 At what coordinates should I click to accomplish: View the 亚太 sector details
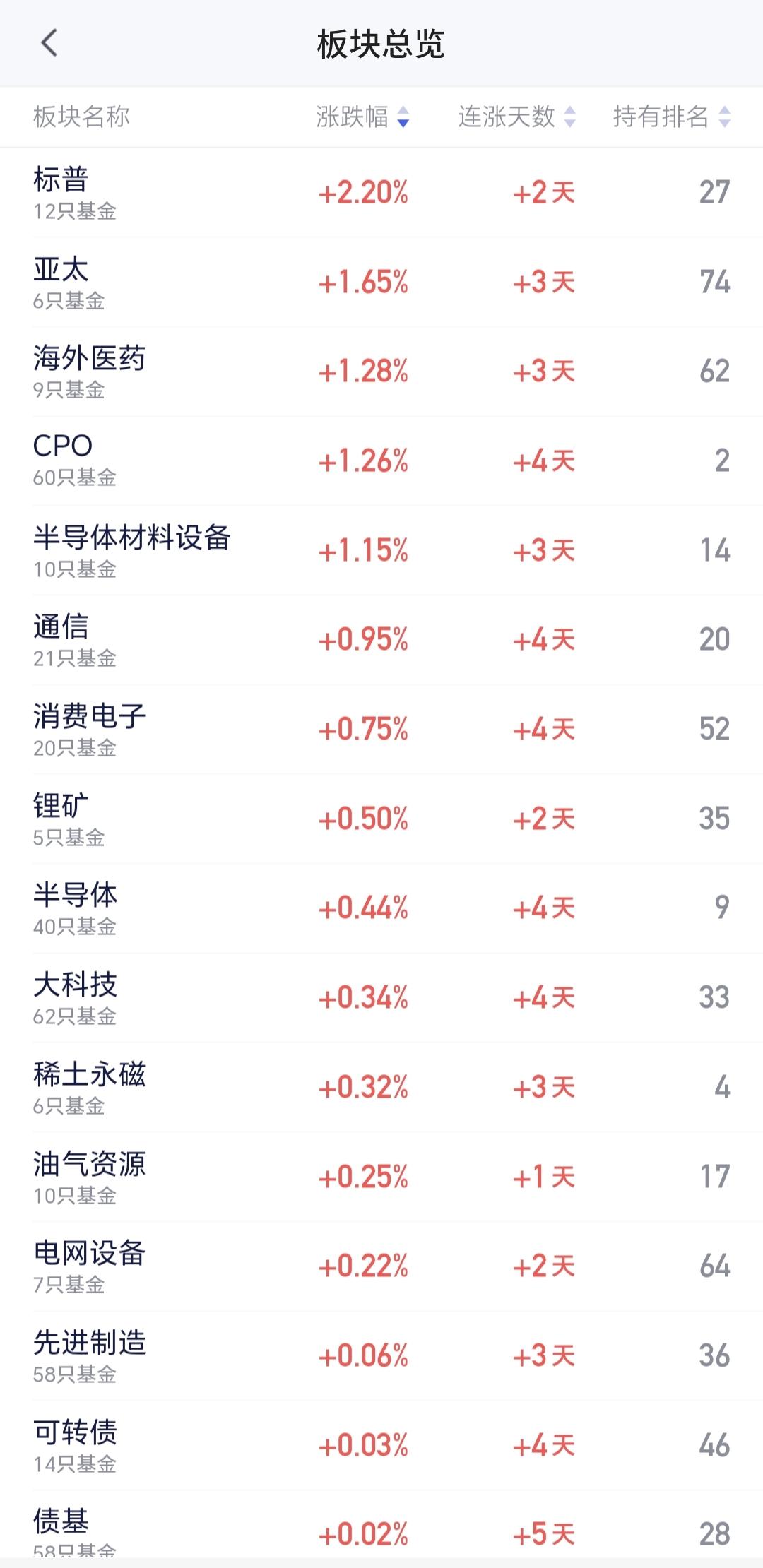tap(381, 282)
